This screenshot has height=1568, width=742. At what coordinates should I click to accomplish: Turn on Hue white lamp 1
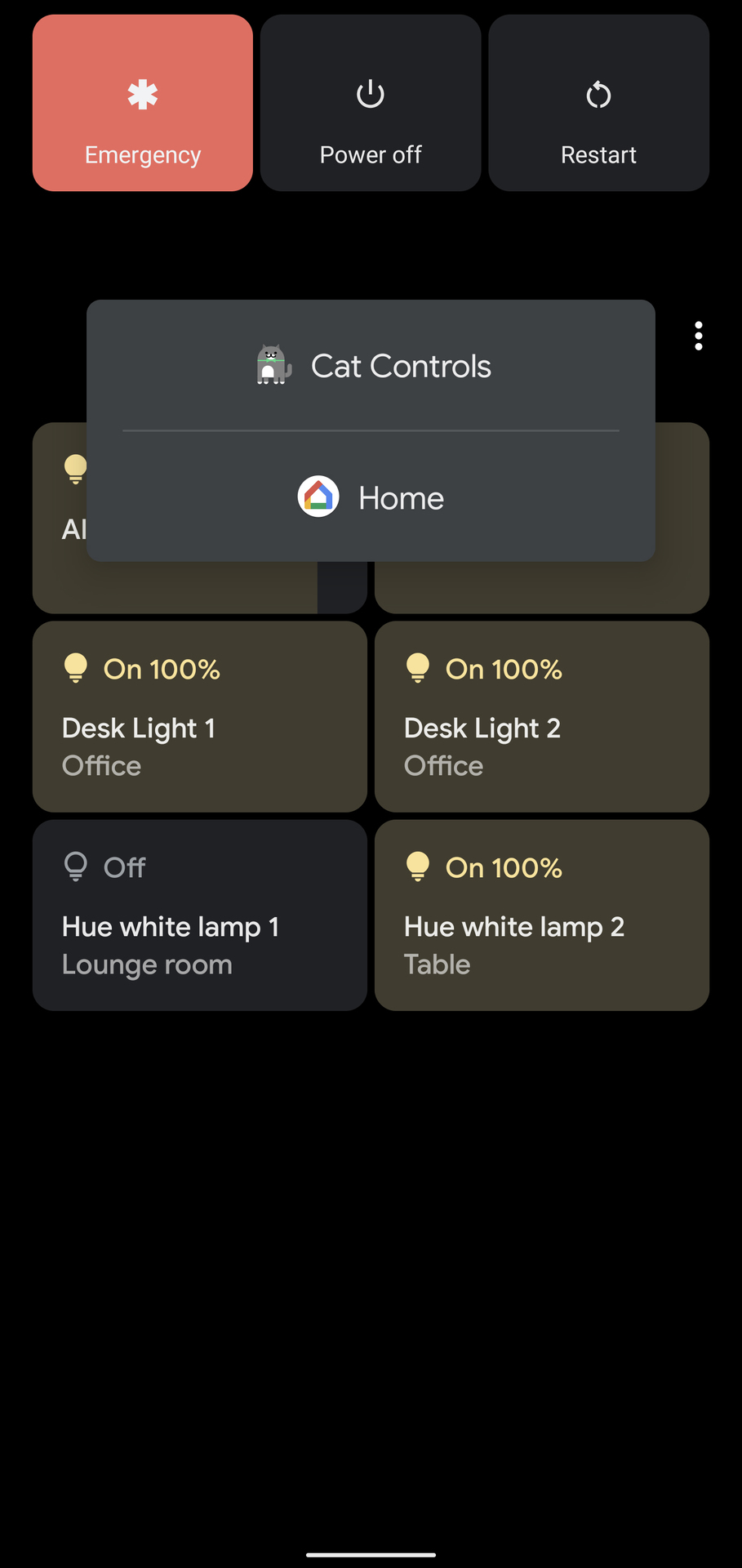pyautogui.click(x=199, y=915)
